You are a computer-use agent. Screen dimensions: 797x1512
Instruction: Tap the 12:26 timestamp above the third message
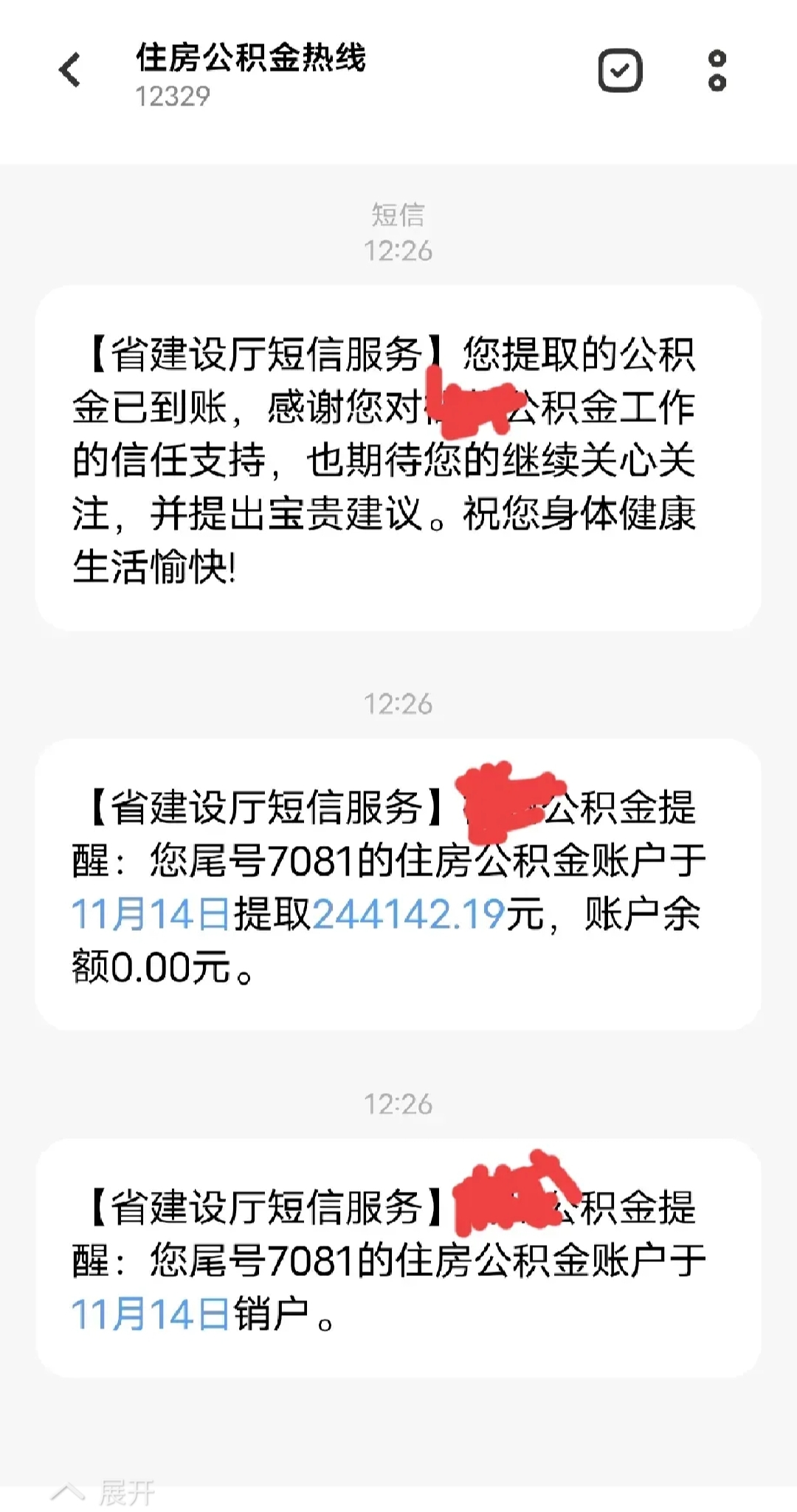click(398, 1104)
